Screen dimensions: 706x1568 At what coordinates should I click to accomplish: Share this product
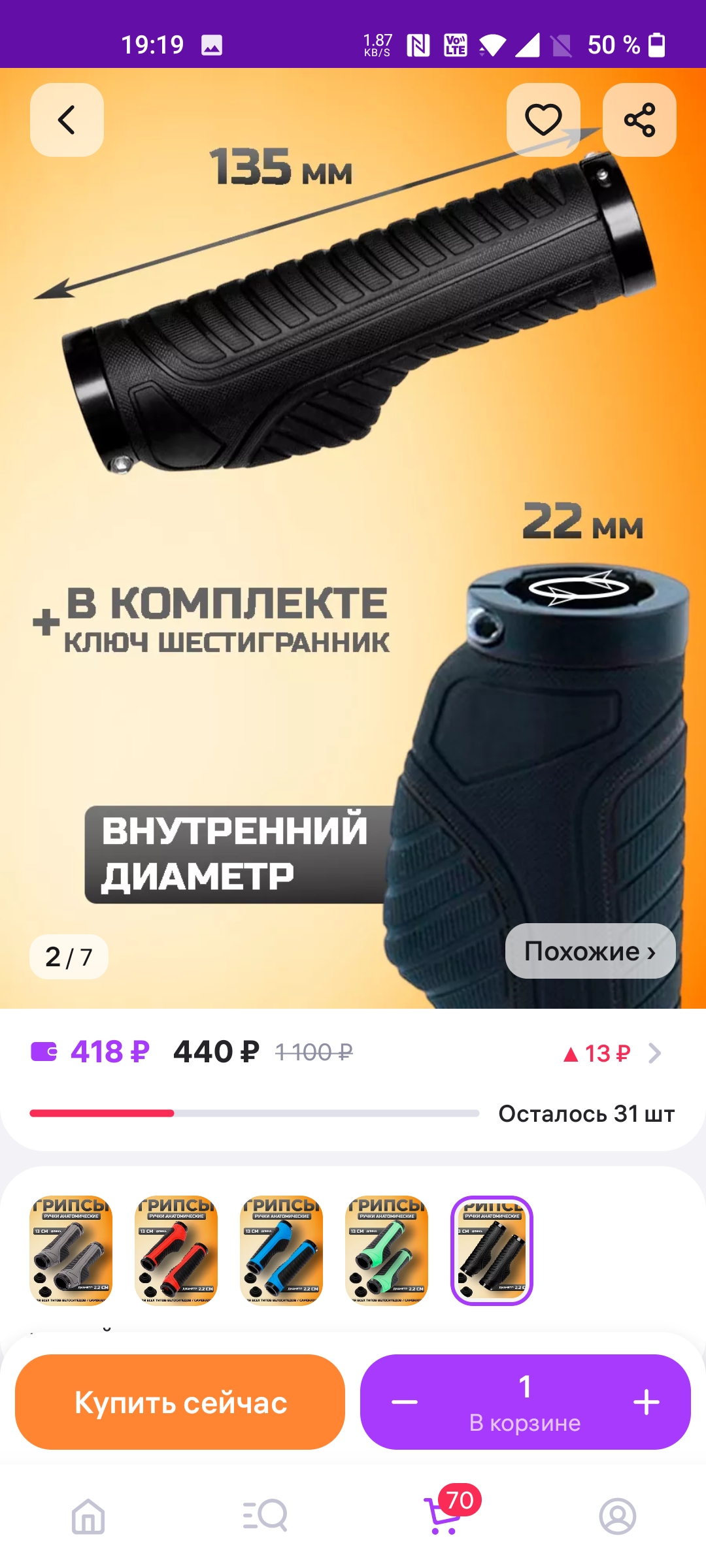(639, 120)
